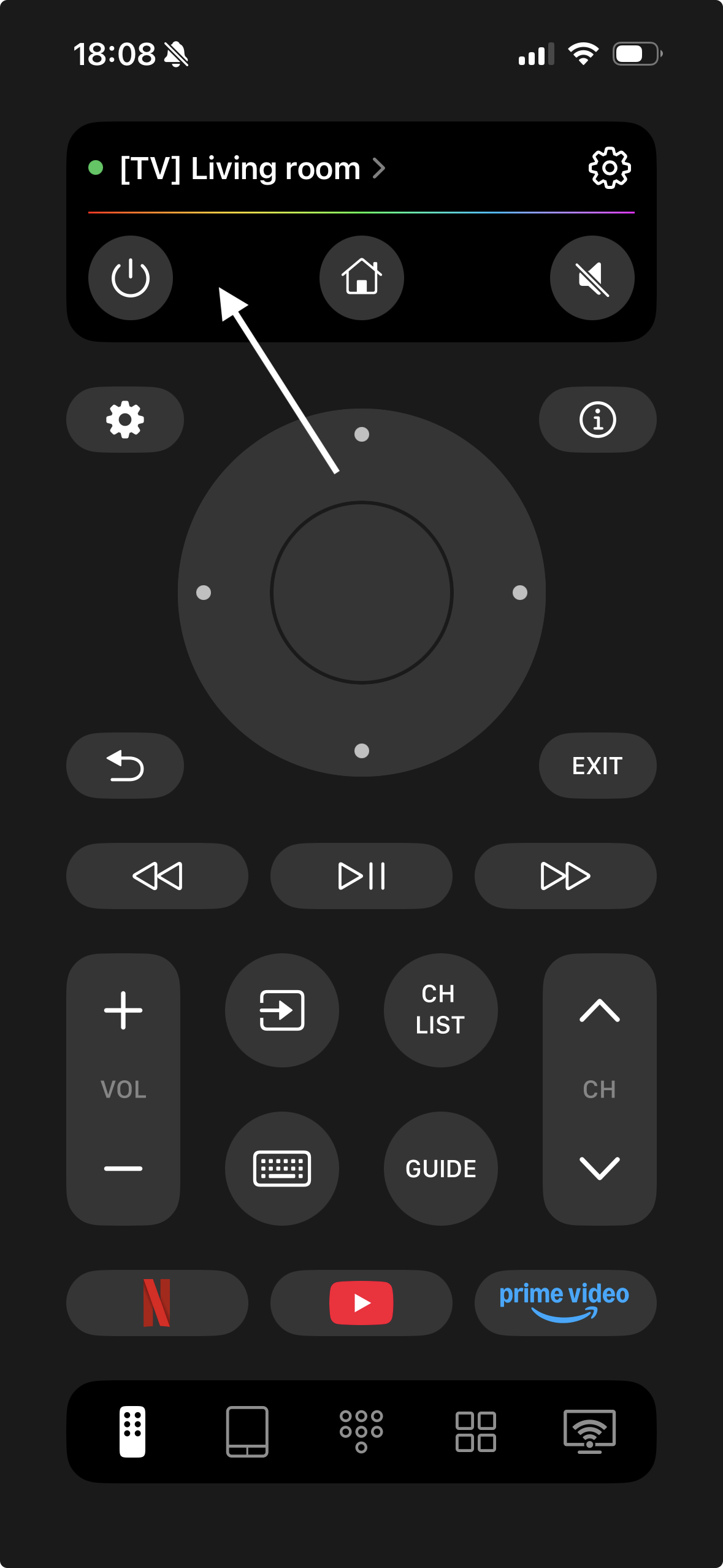Select the remote tab in bottom bar
The width and height of the screenshot is (723, 1568).
click(x=133, y=1431)
